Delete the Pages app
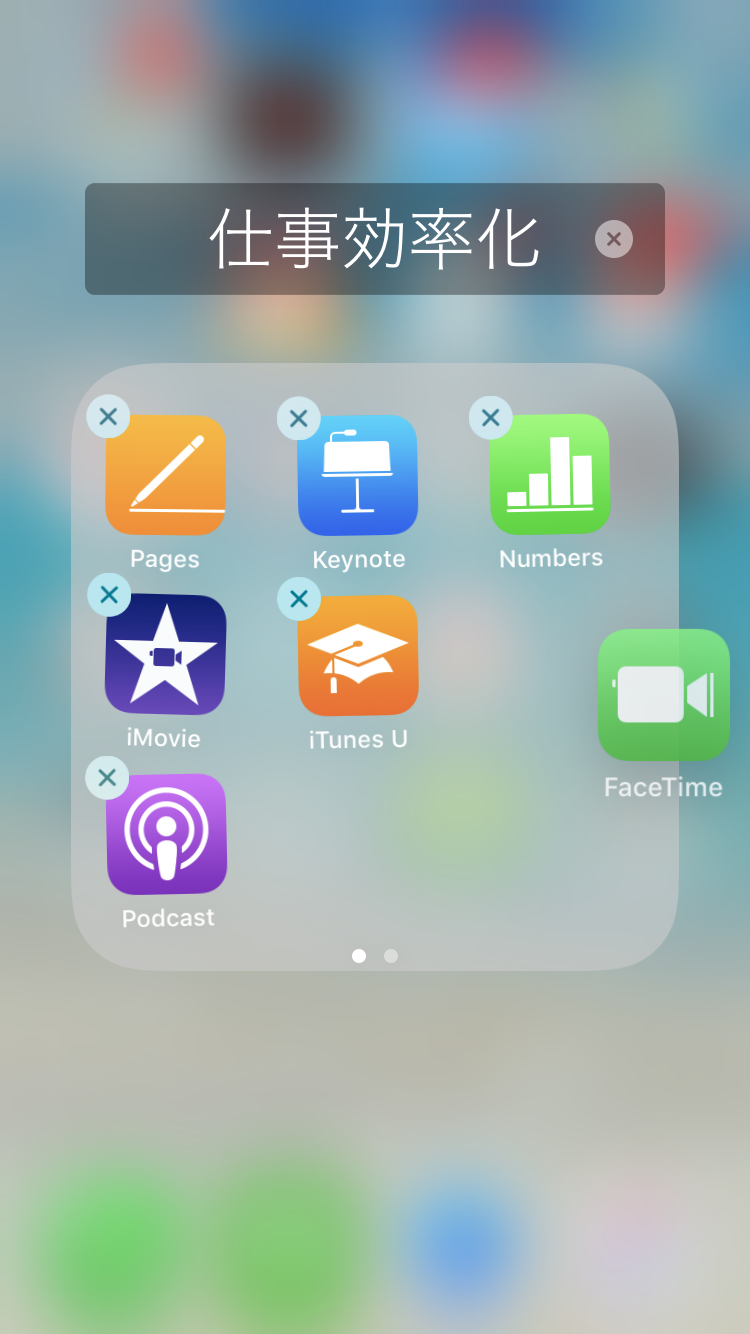Image resolution: width=750 pixels, height=1334 pixels. pyautogui.click(x=108, y=417)
